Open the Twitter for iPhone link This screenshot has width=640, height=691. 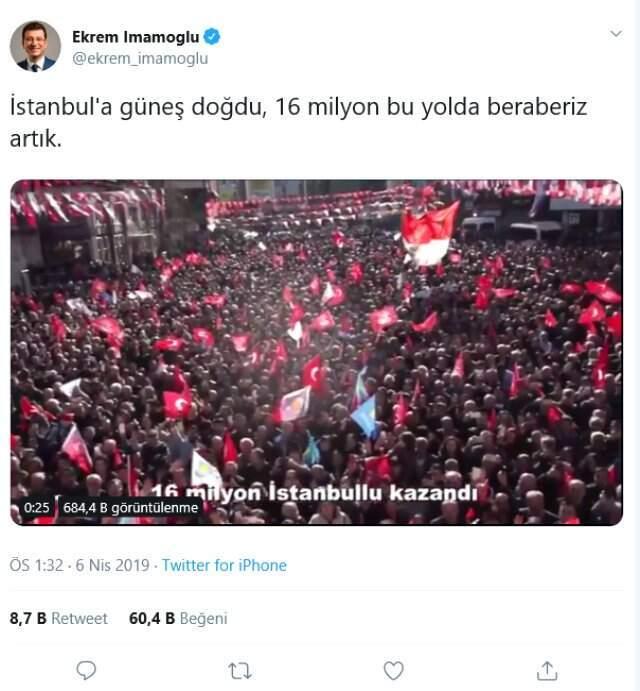pos(224,566)
